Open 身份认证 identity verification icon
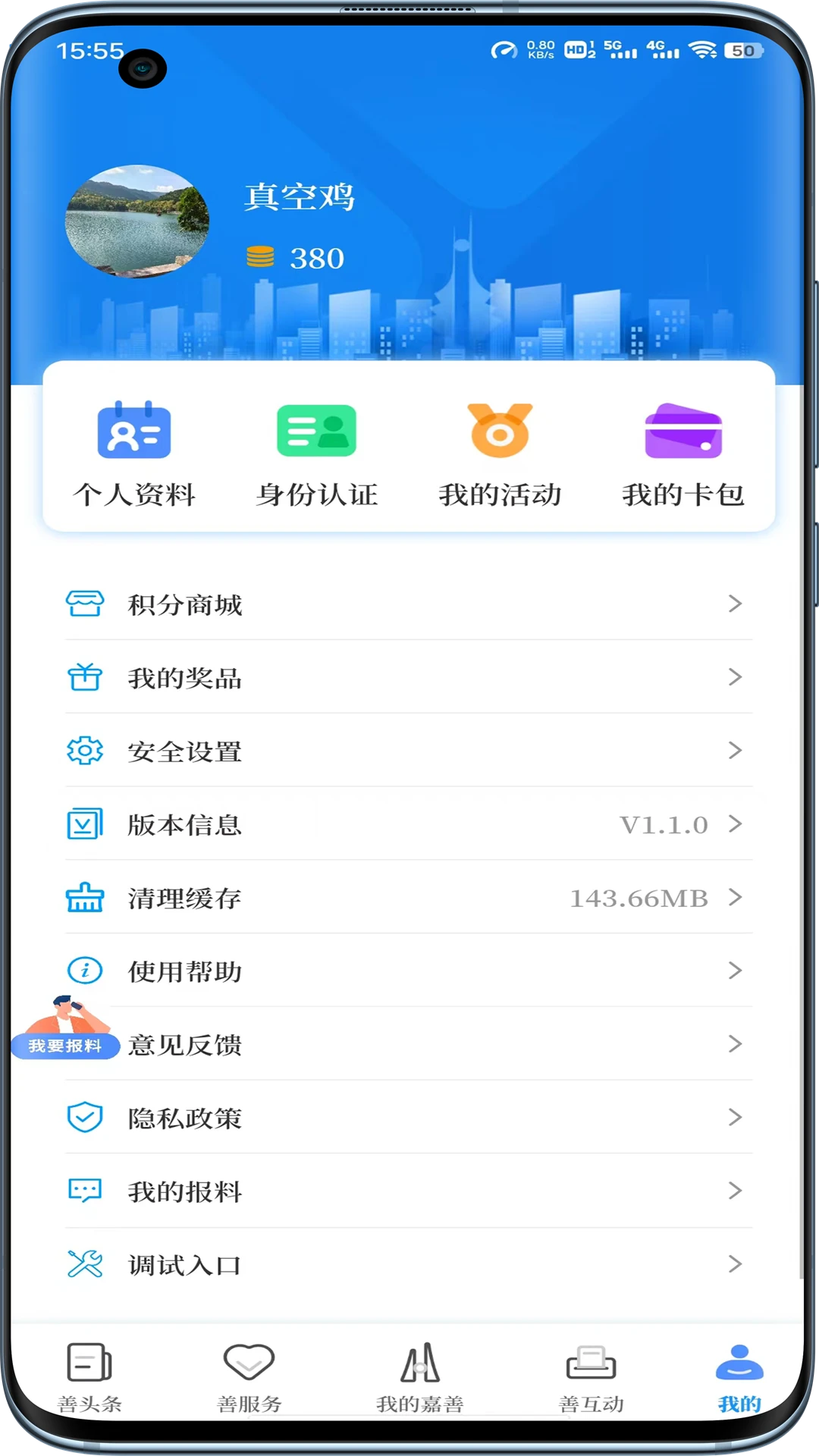This screenshot has width=819, height=1456. pyautogui.click(x=318, y=431)
